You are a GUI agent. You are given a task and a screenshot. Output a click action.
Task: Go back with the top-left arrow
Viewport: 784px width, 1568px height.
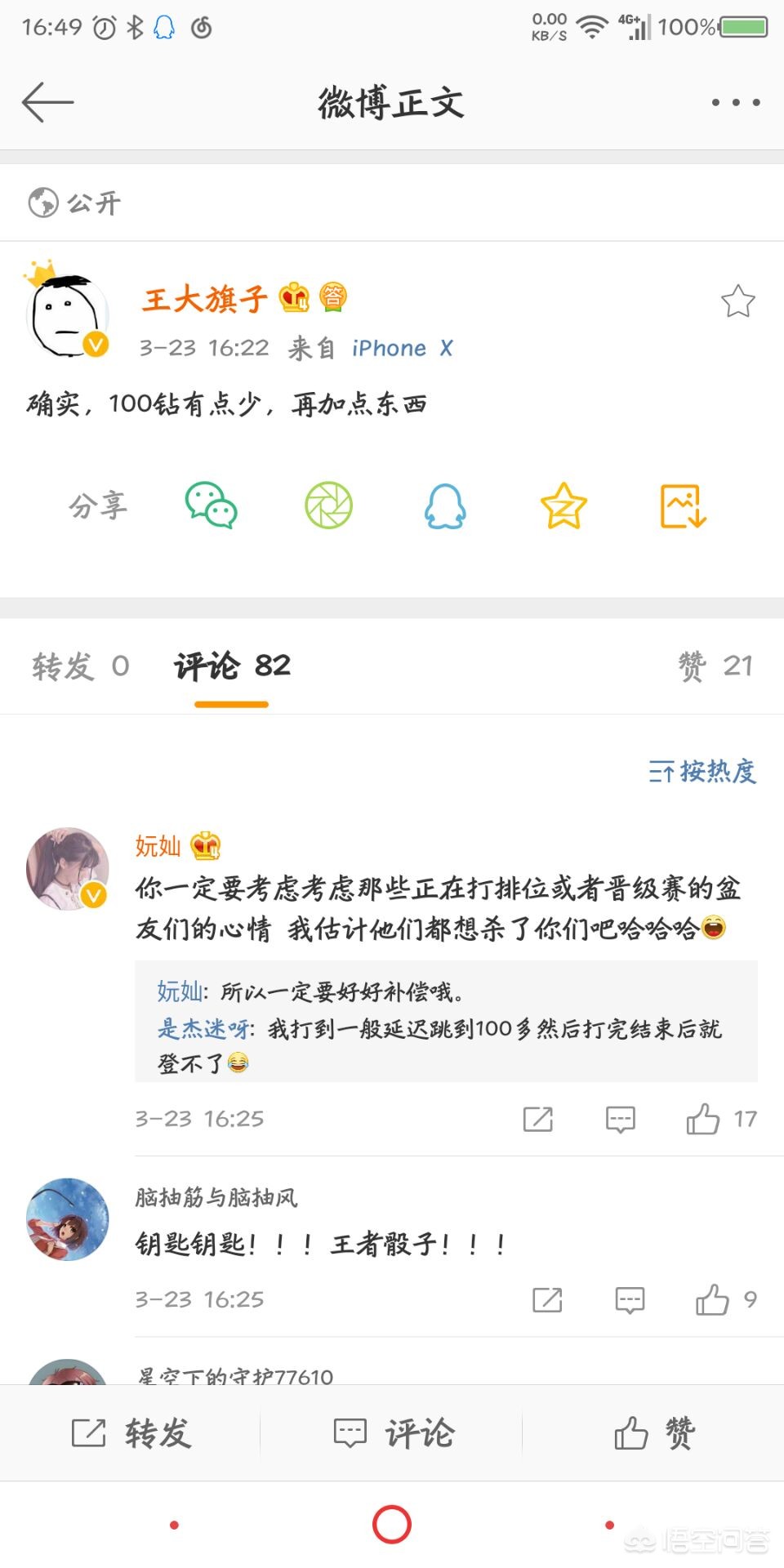(x=47, y=103)
